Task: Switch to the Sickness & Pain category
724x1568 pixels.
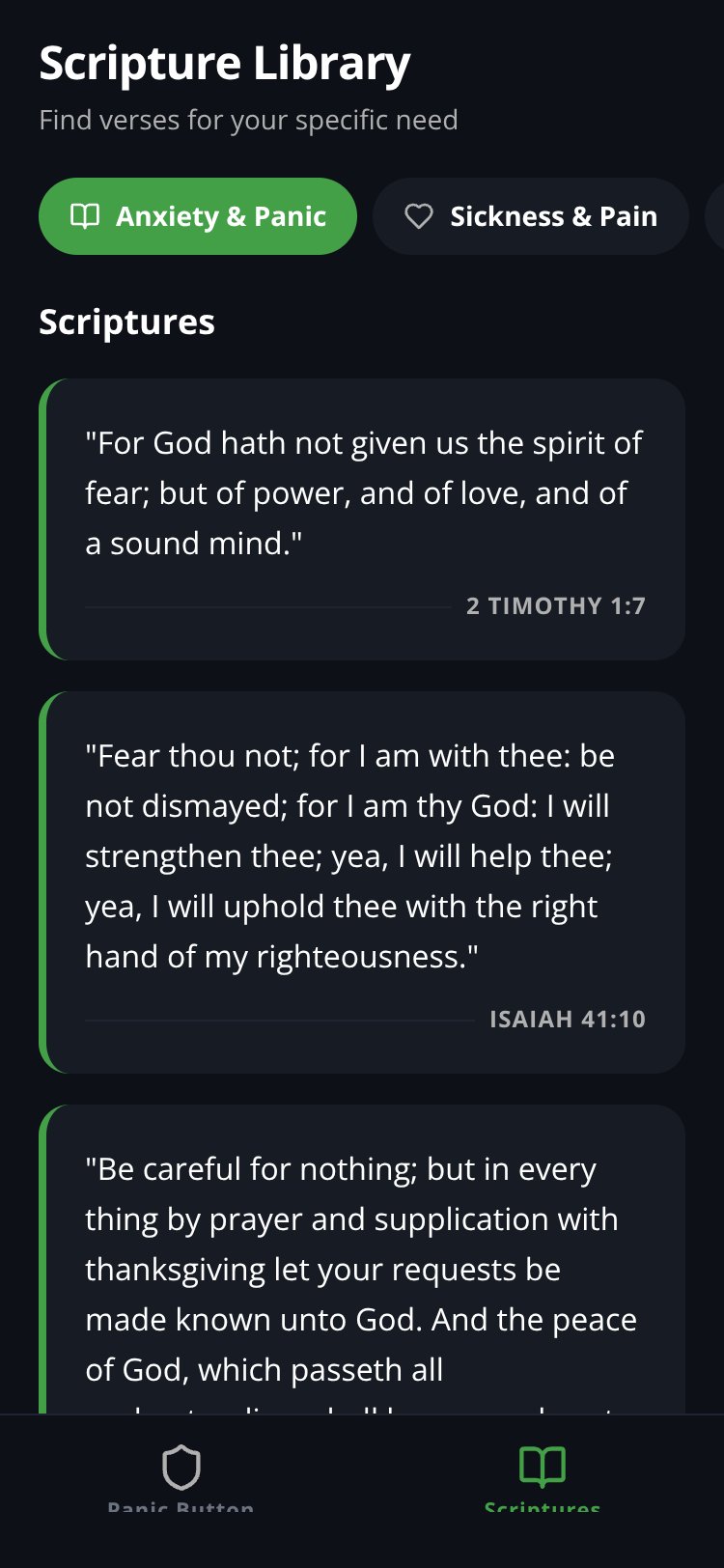Action: [x=531, y=216]
